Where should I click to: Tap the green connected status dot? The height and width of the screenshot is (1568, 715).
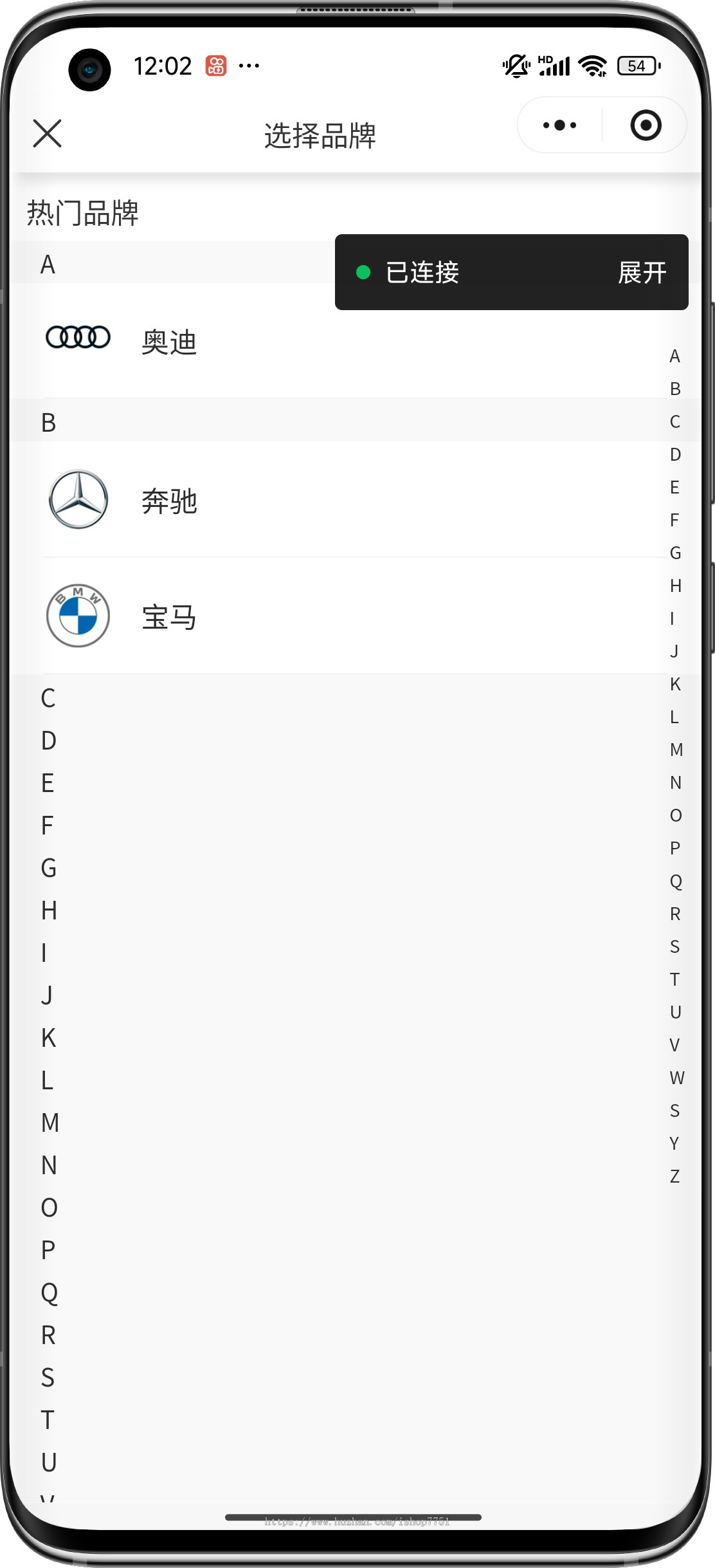coord(364,273)
